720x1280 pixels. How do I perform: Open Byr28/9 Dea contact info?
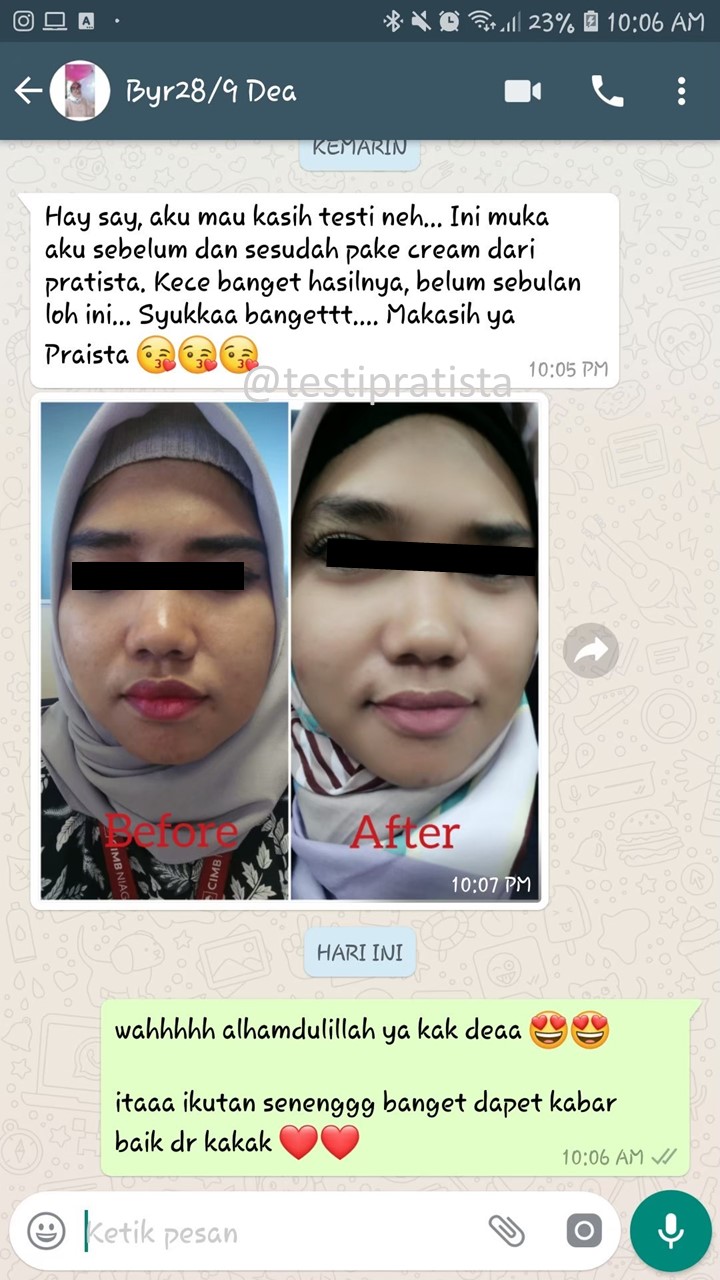click(x=210, y=92)
